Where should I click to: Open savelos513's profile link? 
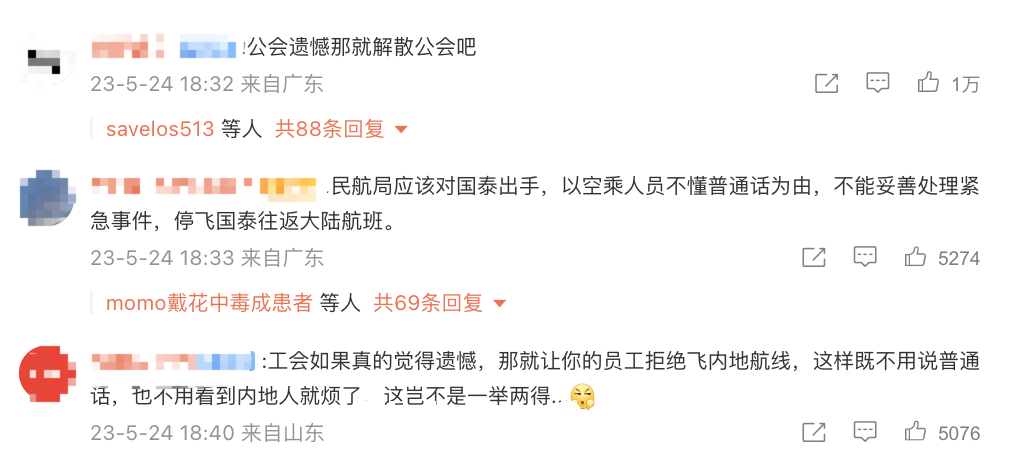click(x=160, y=129)
